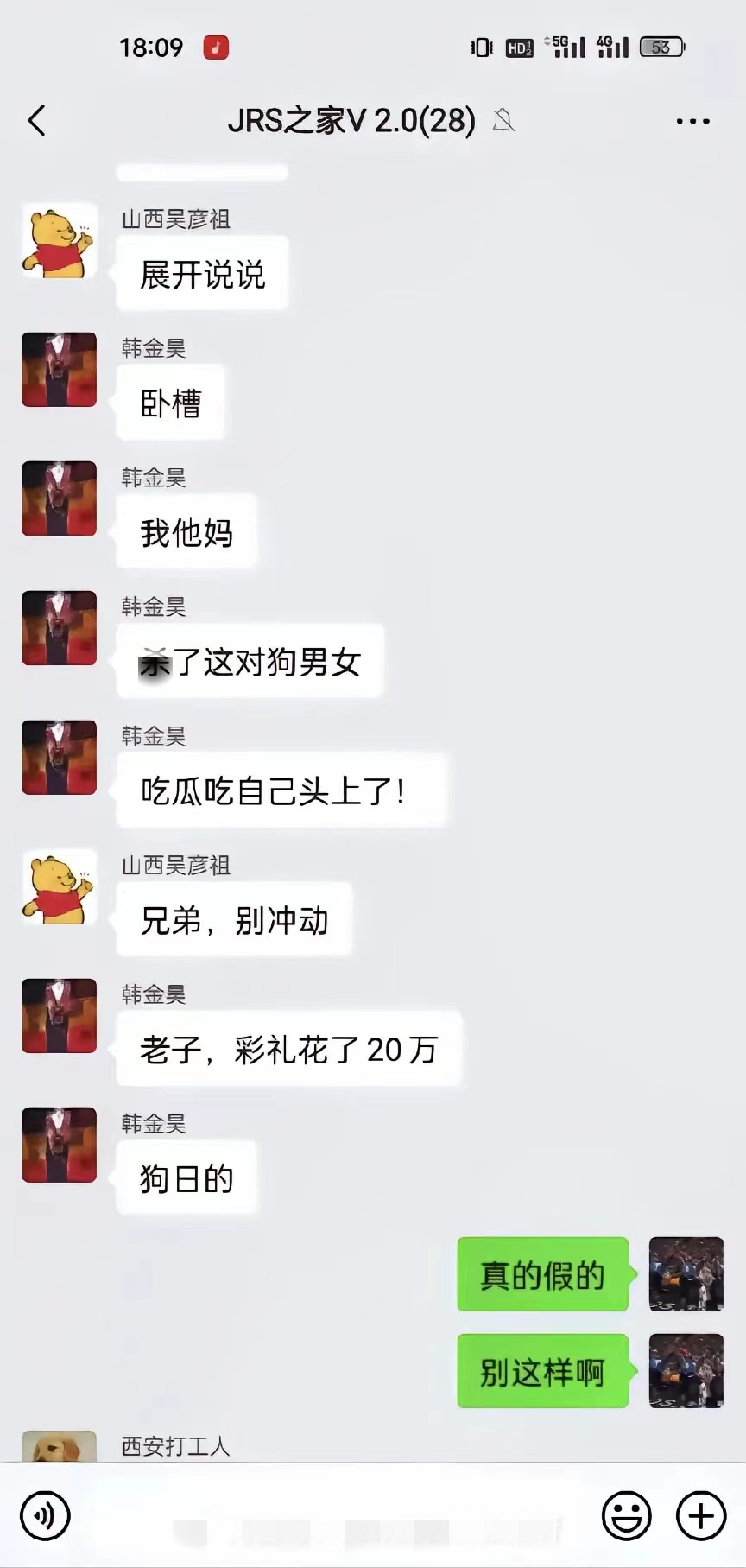The height and width of the screenshot is (1568, 746).
Task: Open 山西吴彦祖's avatar beside 兄弟，别冲动
Action: pos(59,886)
